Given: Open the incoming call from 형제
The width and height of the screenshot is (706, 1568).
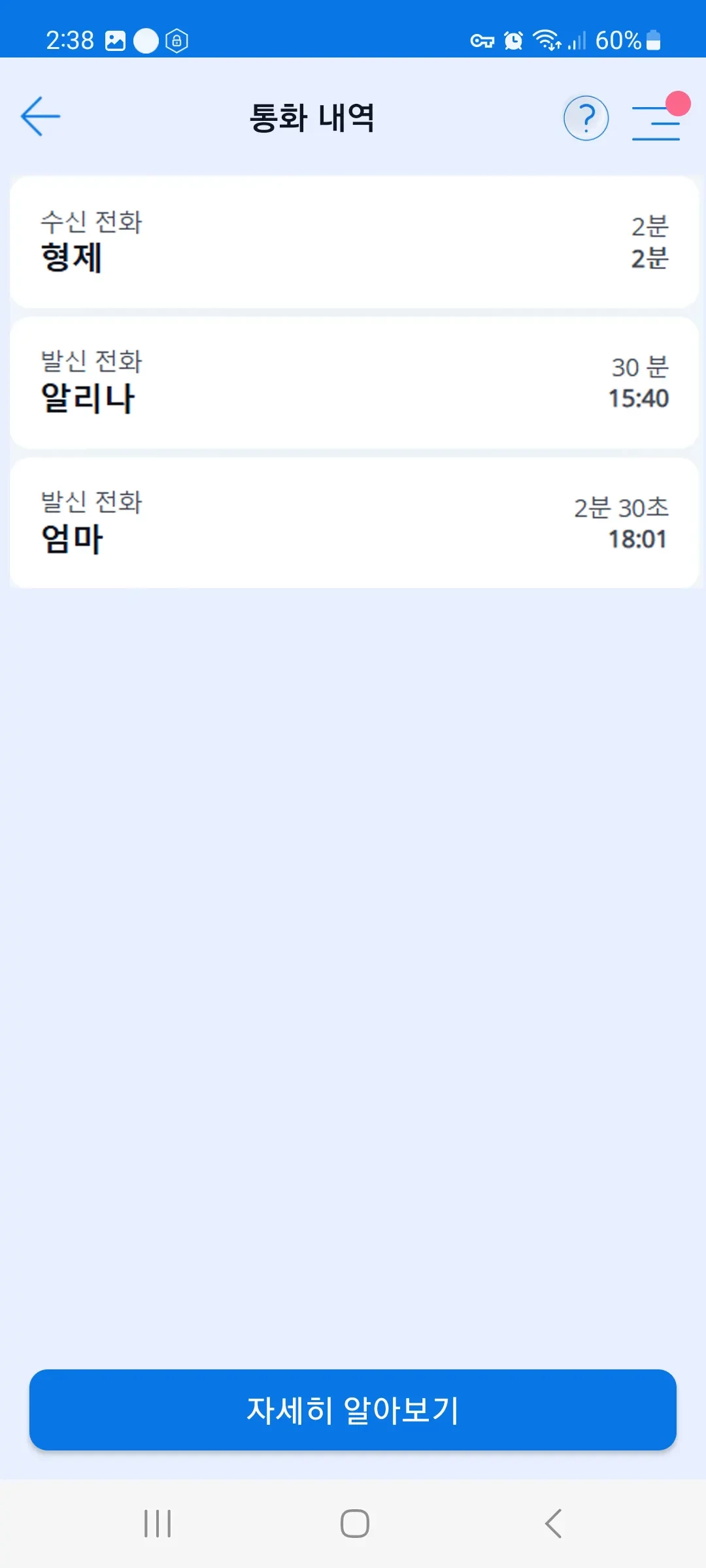Looking at the screenshot, I should (x=353, y=242).
